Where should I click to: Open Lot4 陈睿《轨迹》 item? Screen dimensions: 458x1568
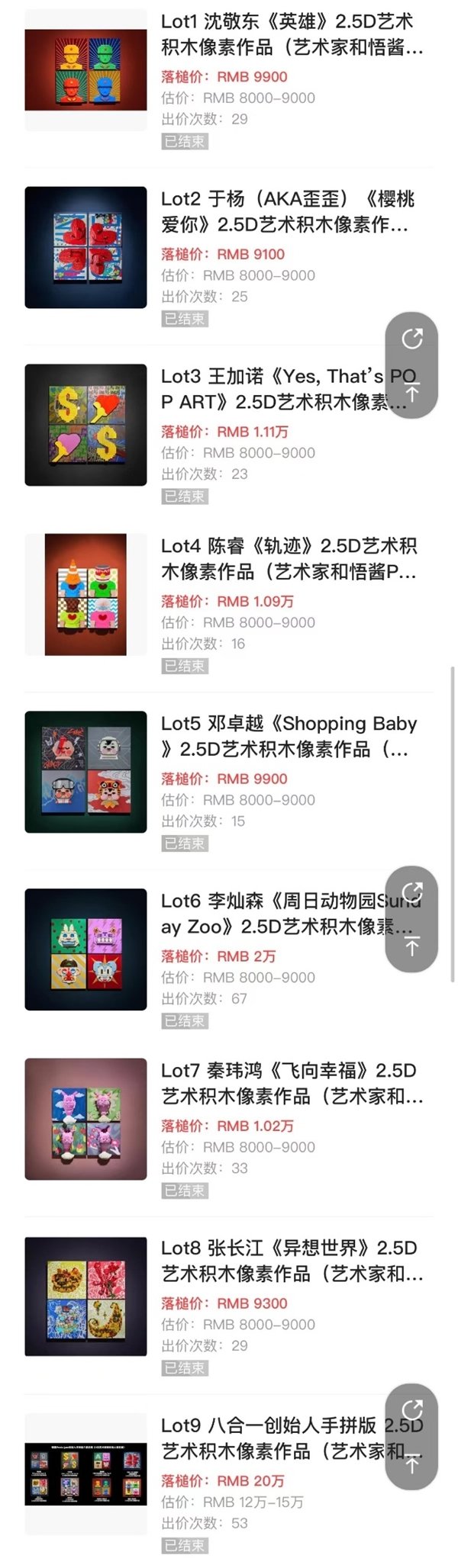pyautogui.click(x=289, y=559)
